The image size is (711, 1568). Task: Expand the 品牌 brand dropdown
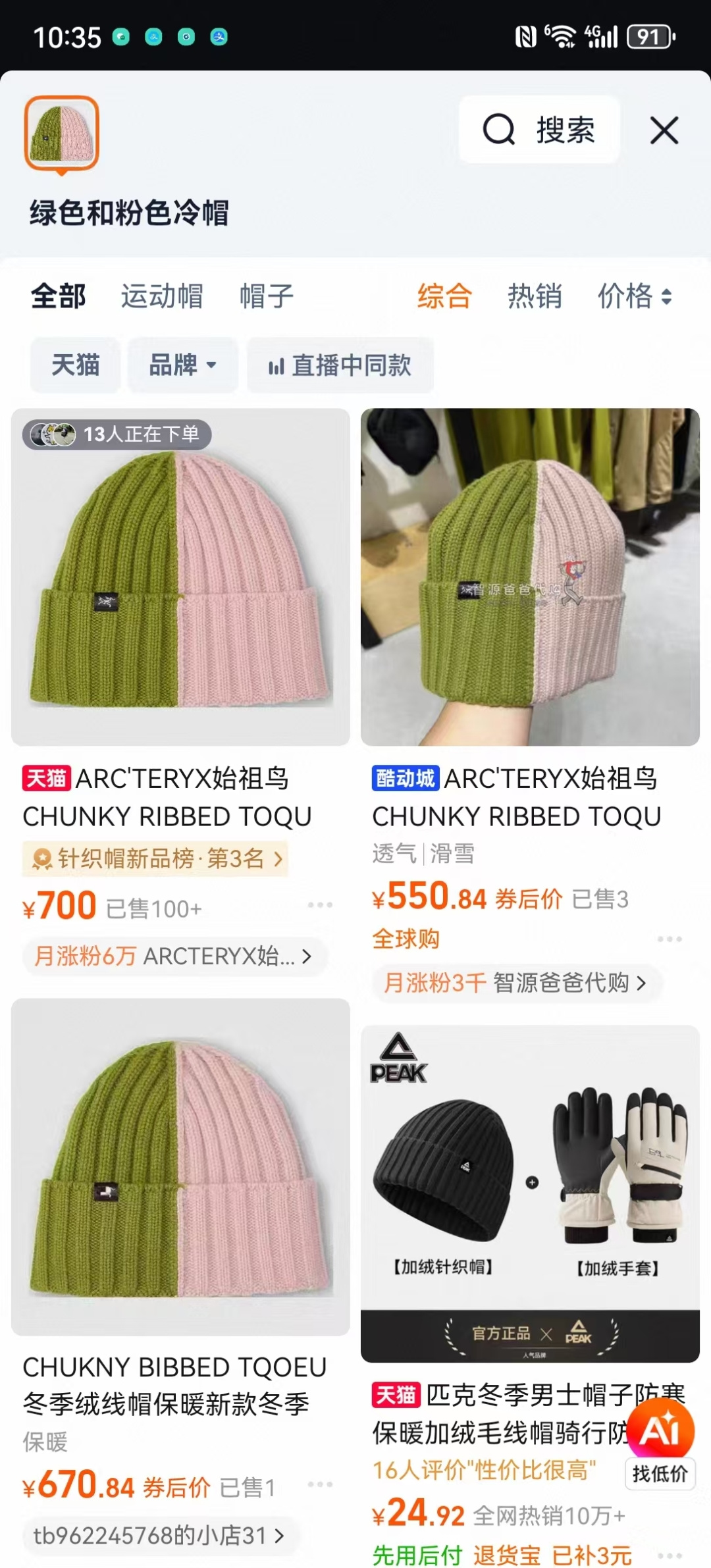click(x=182, y=365)
